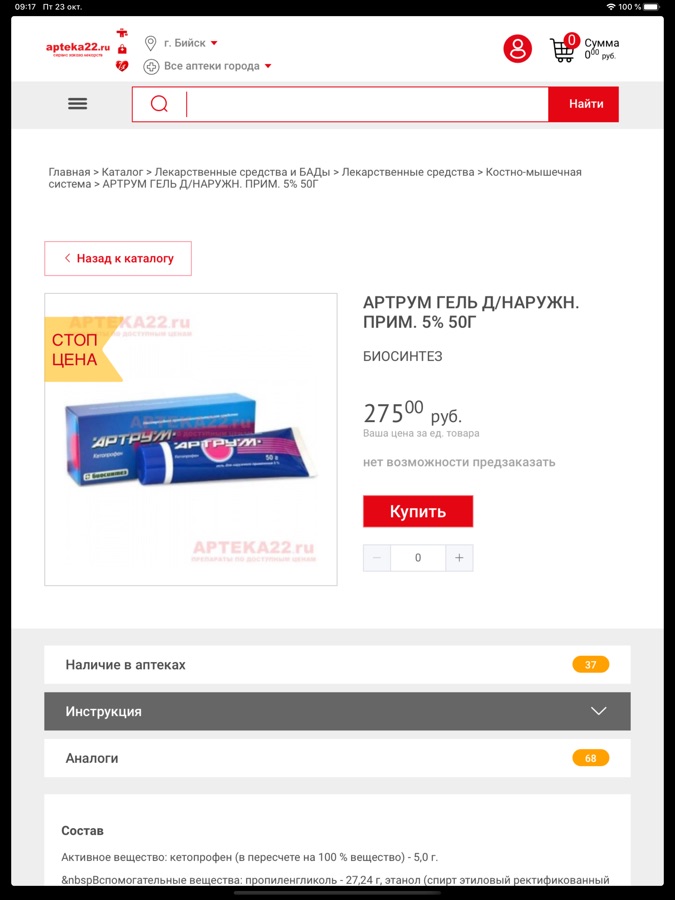This screenshot has width=675, height=900.
Task: Tap Купить to buy the gel
Action: coord(417,511)
